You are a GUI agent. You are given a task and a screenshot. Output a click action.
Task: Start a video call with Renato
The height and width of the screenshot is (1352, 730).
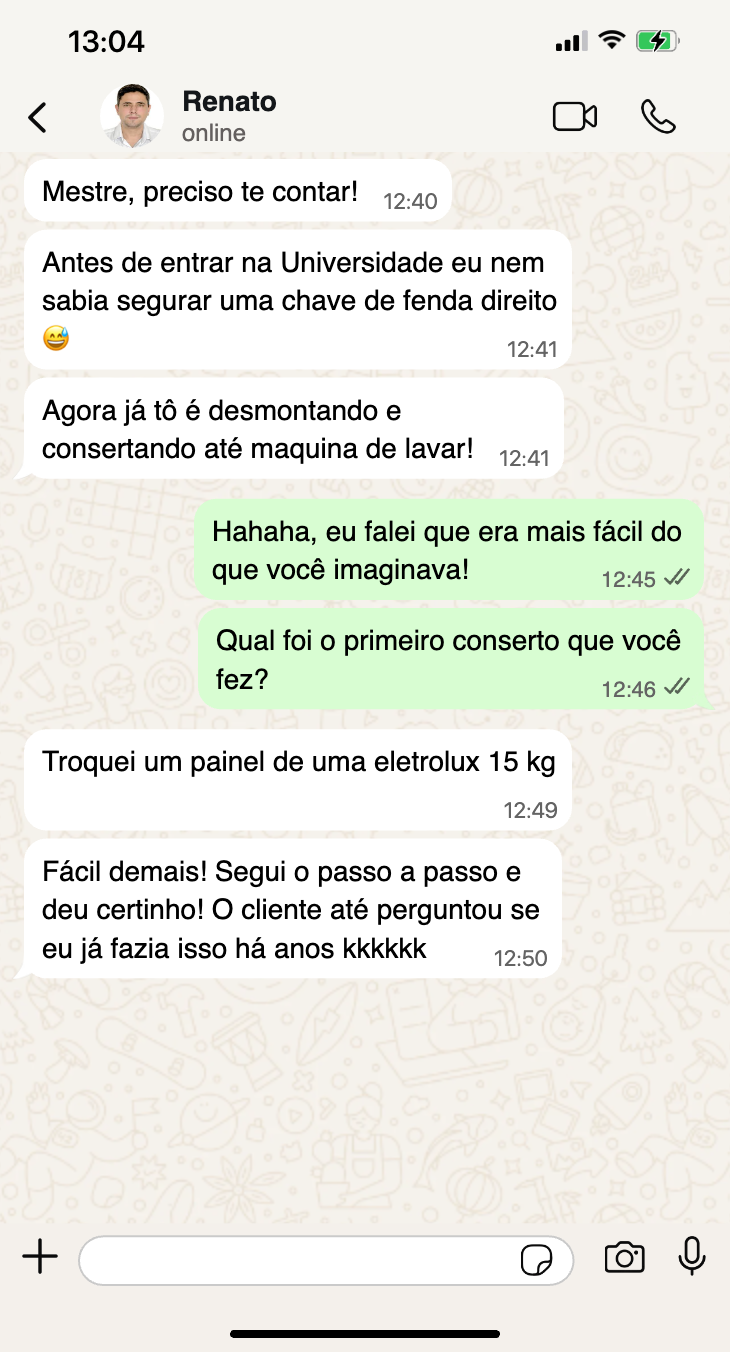click(574, 117)
